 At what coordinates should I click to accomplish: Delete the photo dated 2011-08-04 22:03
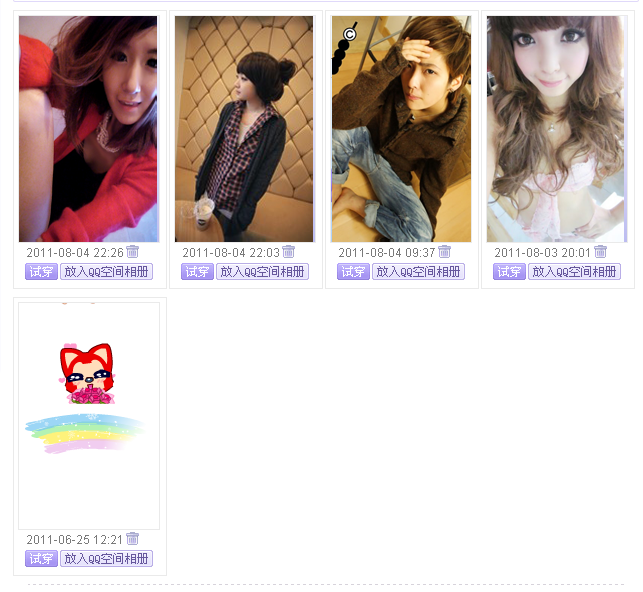[x=288, y=252]
